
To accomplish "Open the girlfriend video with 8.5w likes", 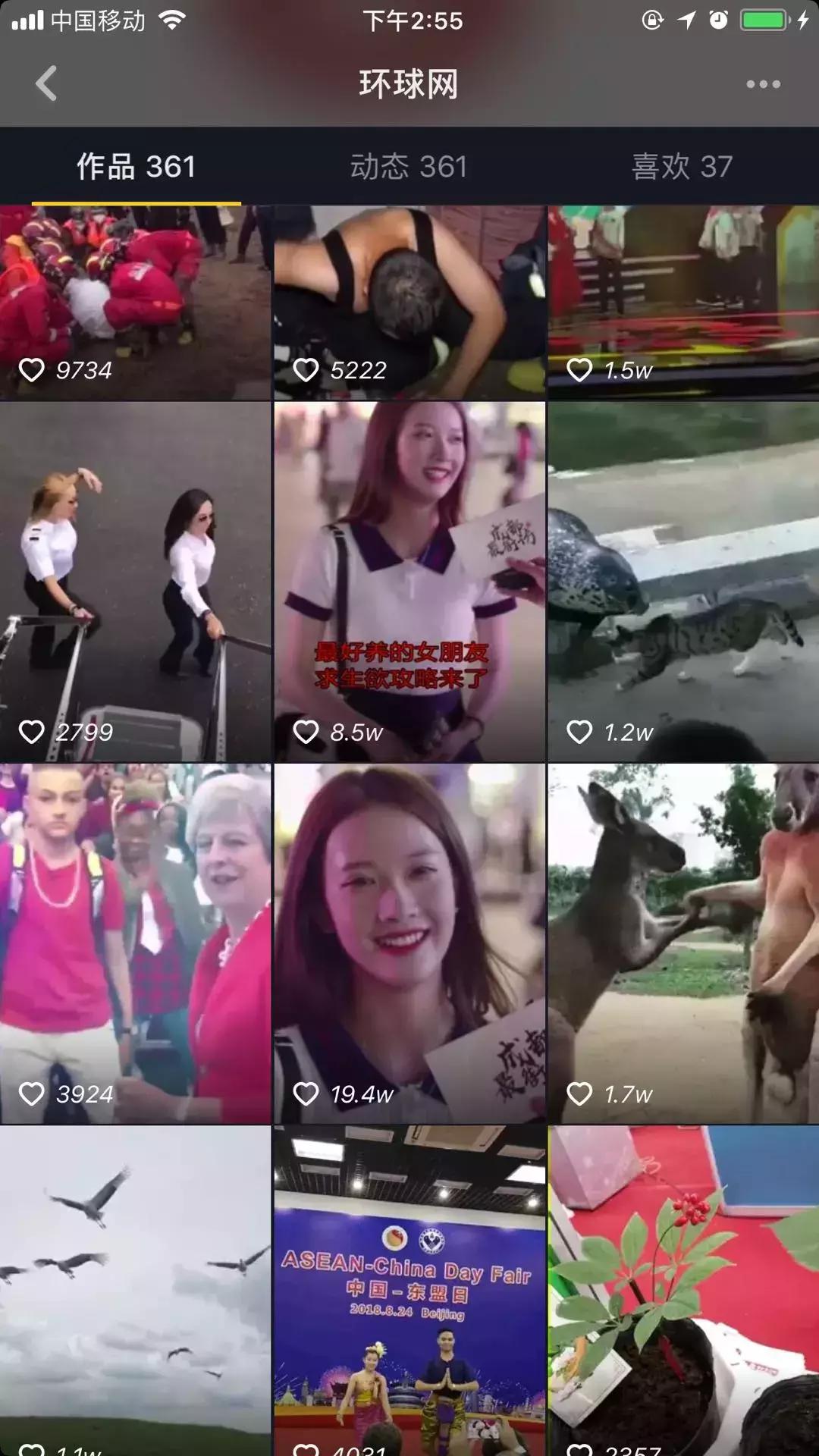I will pos(409,581).
